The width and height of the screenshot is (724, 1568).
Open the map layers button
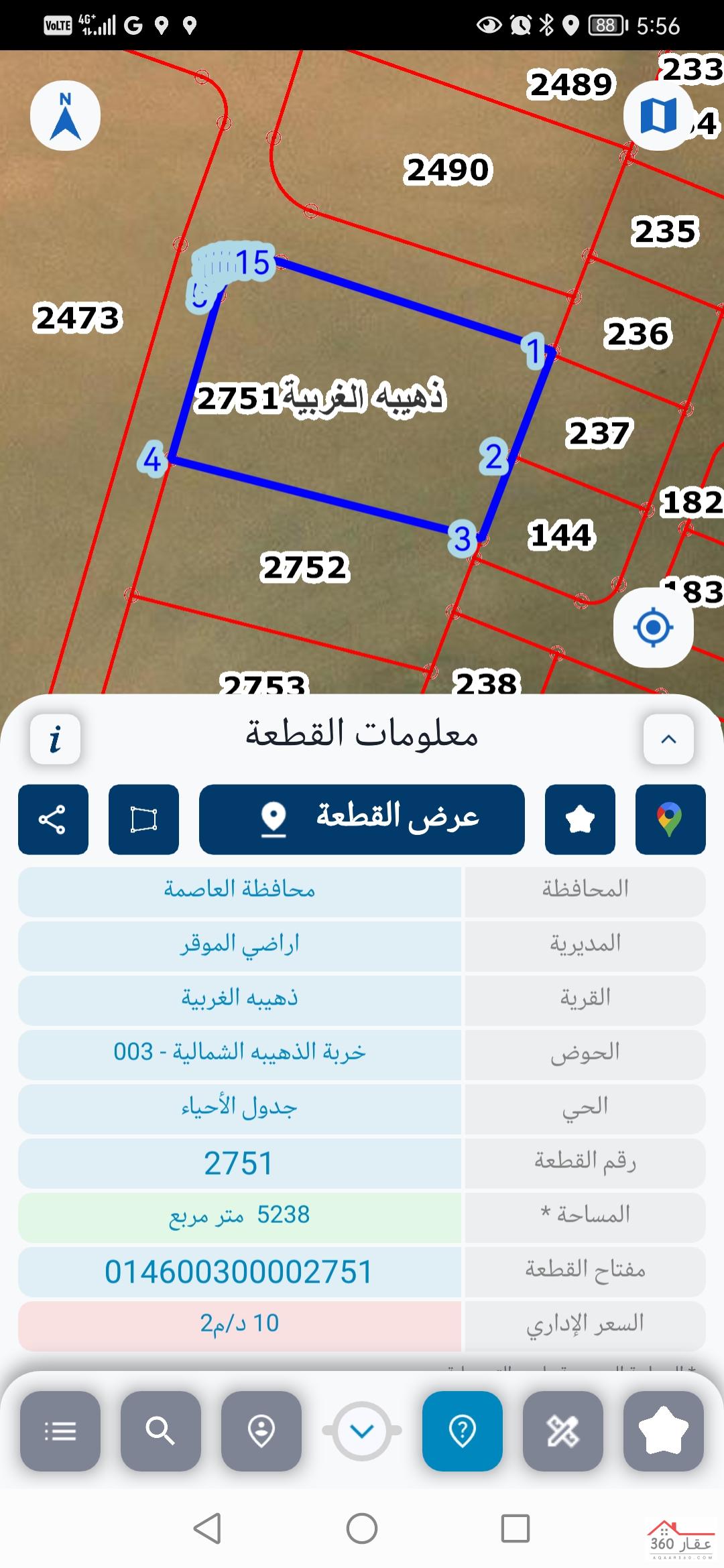(x=658, y=115)
